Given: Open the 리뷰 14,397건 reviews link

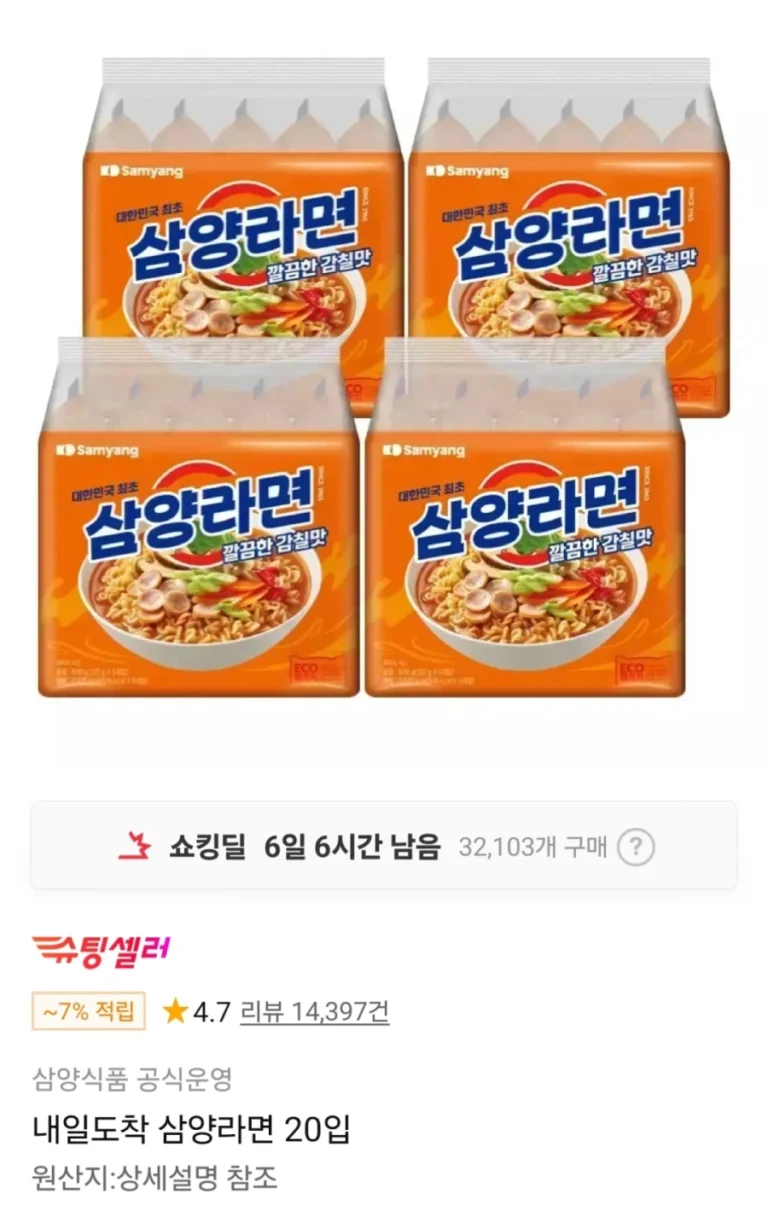Looking at the screenshot, I should click(314, 1012).
